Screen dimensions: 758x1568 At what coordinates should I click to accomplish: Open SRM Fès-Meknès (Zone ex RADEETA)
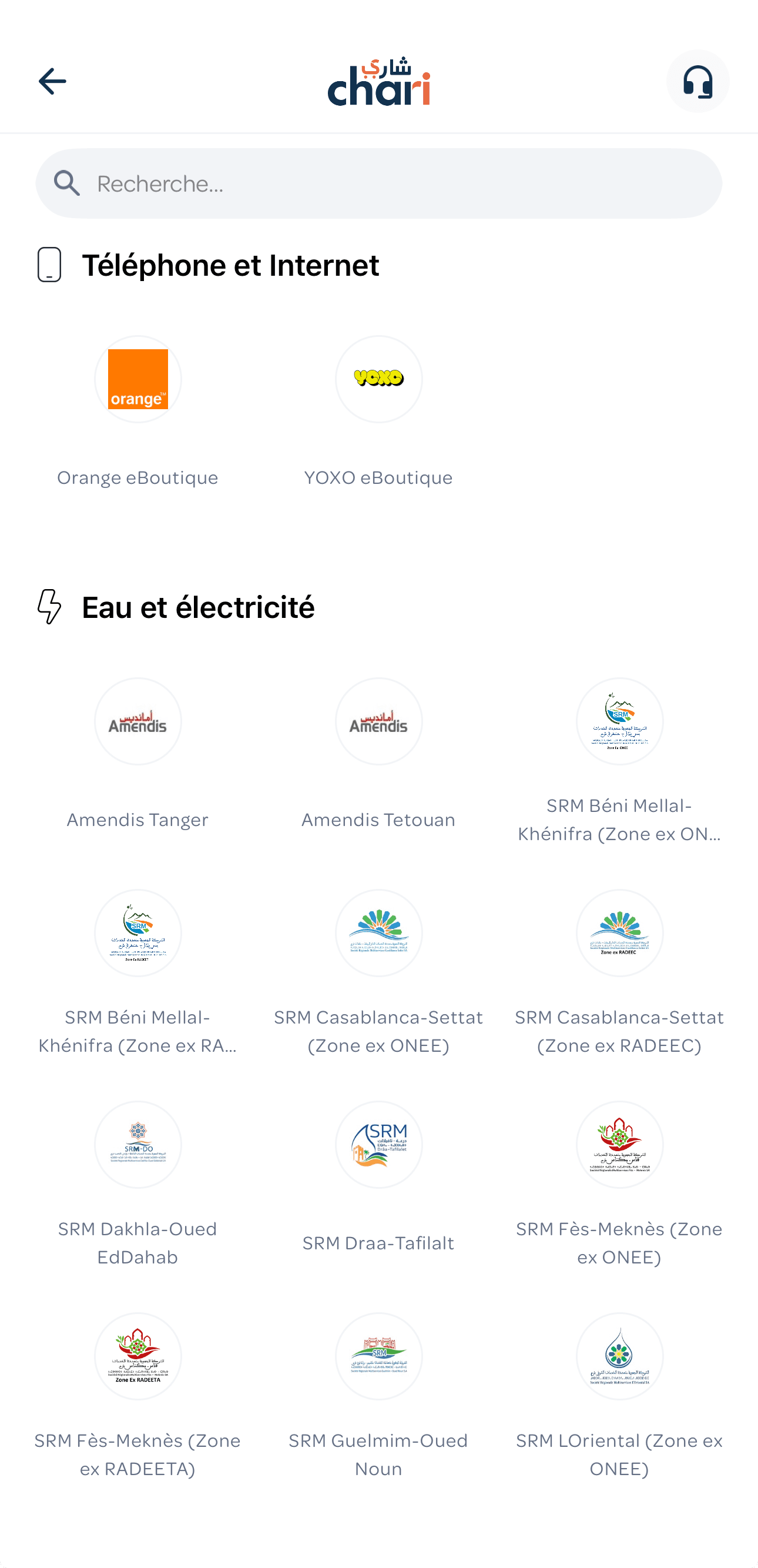point(137,1357)
